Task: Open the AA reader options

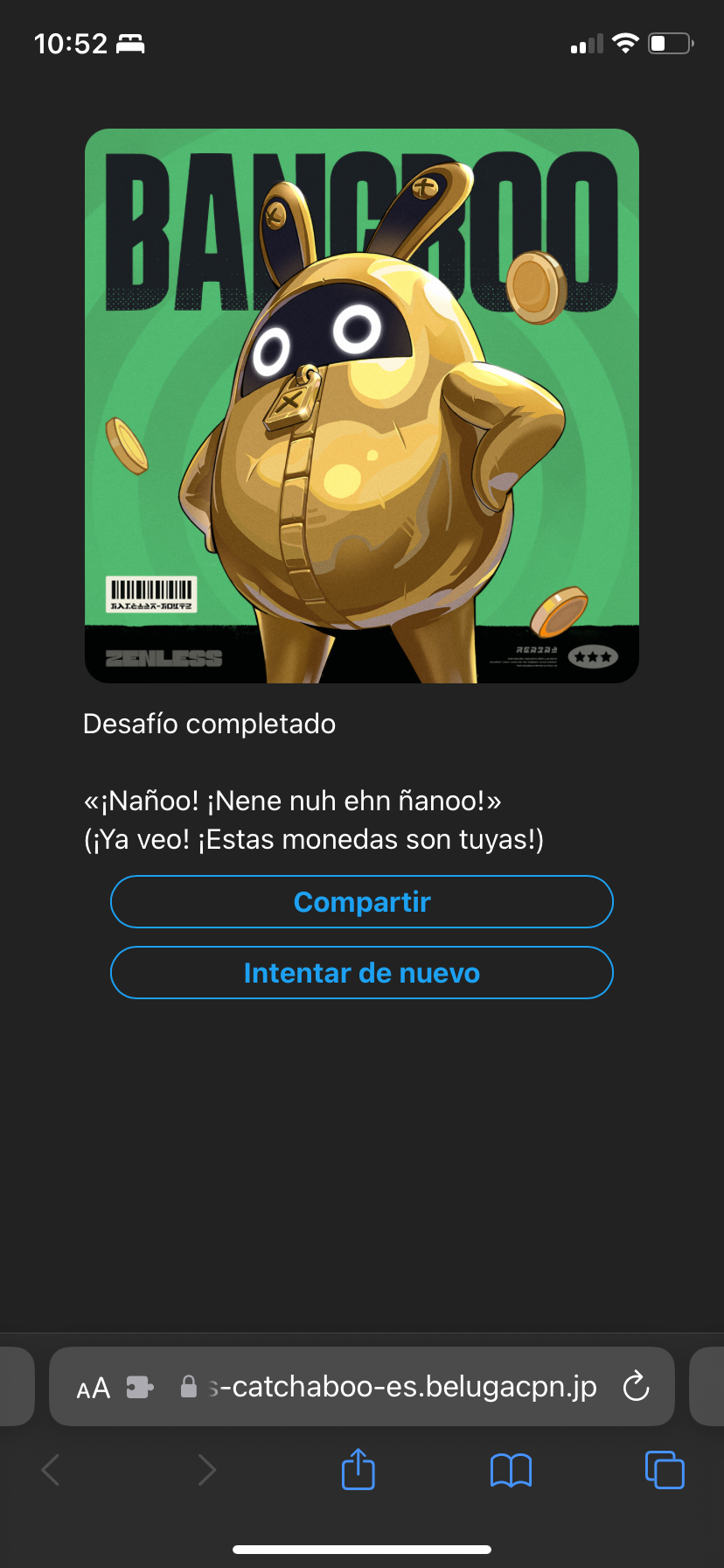Action: click(94, 1388)
